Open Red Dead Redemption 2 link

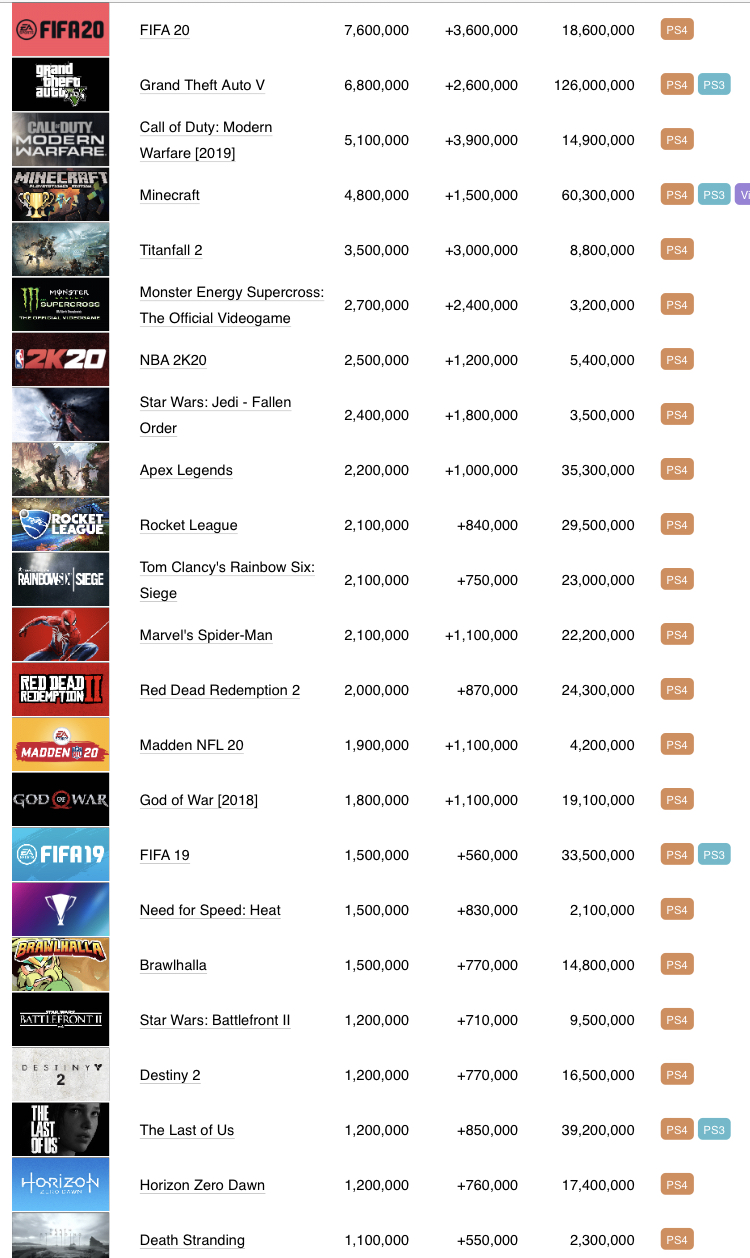[219, 690]
